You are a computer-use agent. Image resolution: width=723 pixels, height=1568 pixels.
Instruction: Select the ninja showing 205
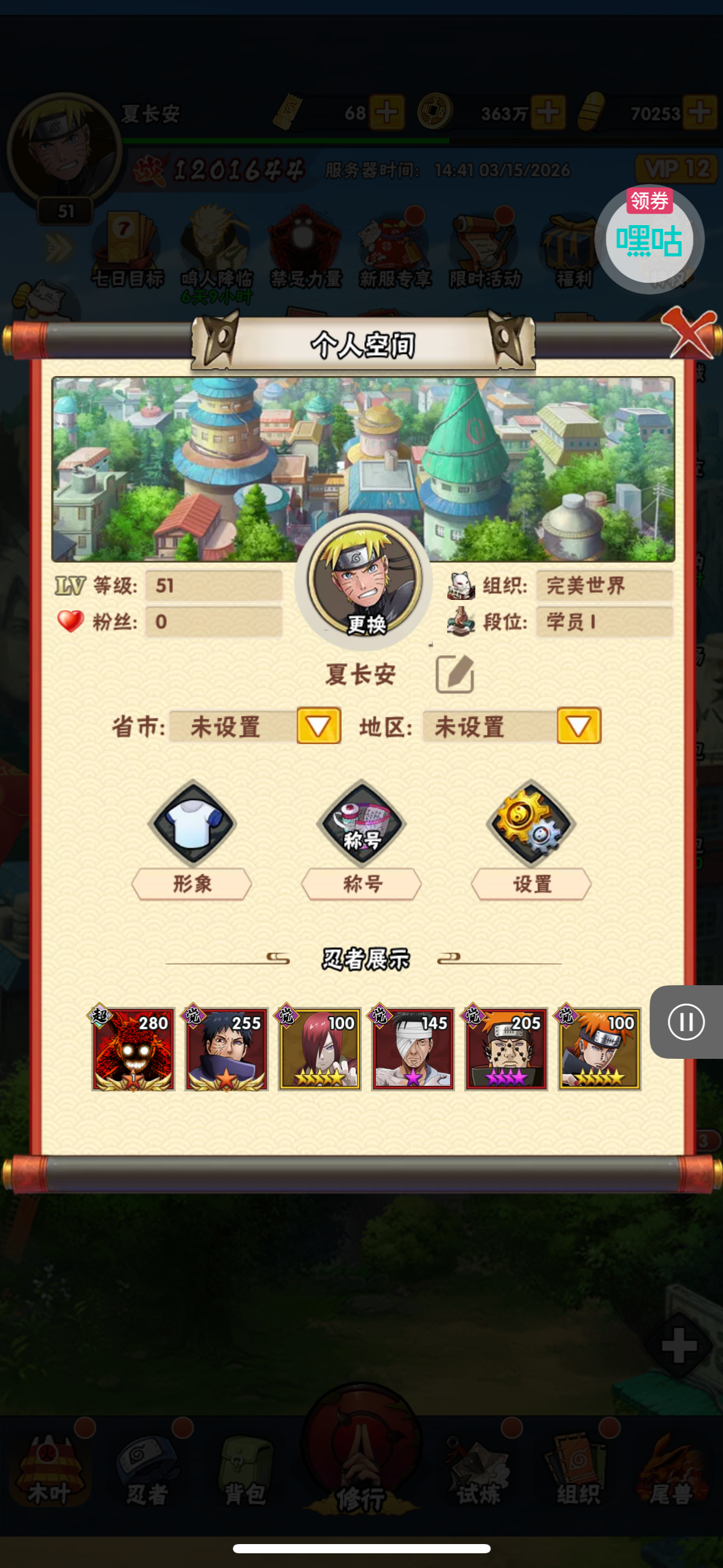click(x=506, y=1048)
